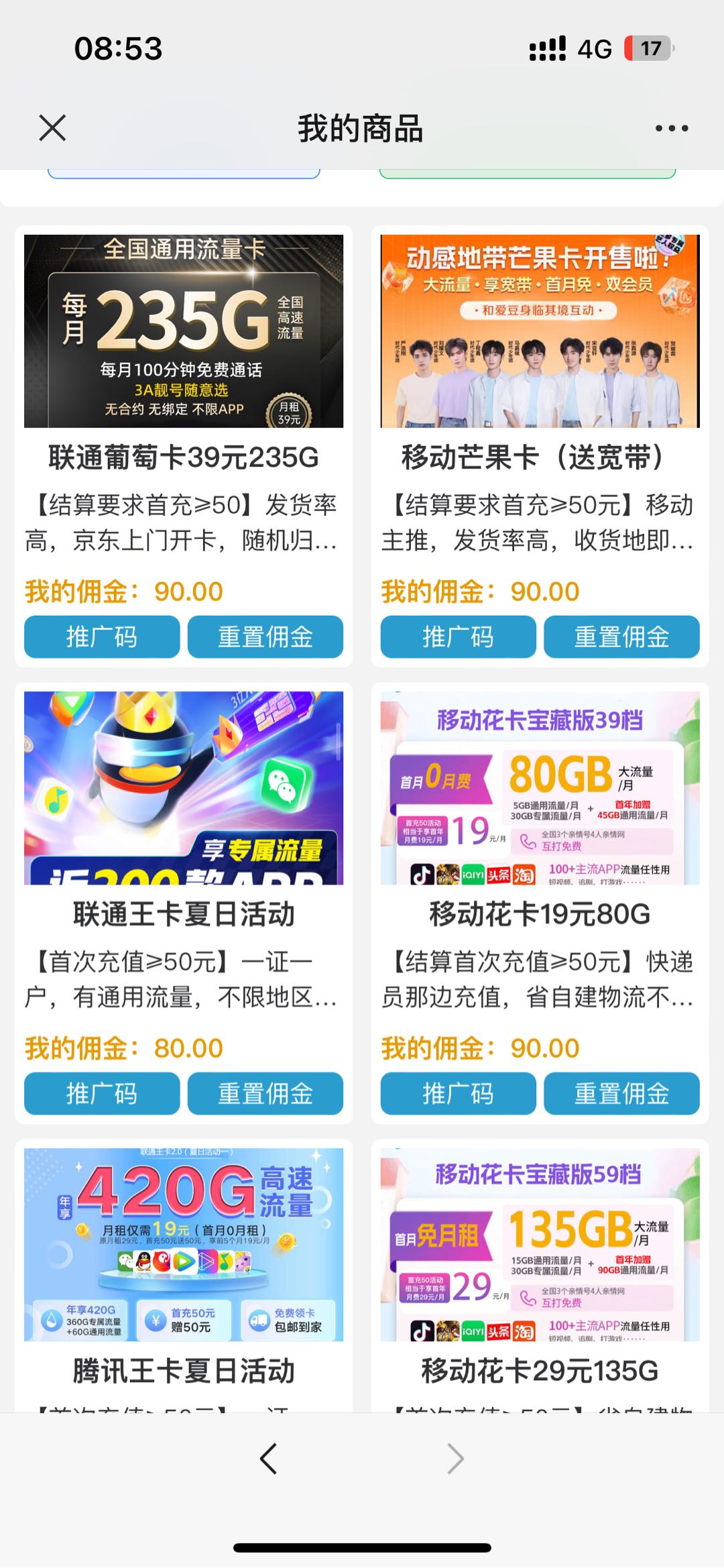Open 移动芒果卡（送宽带）product card
This screenshot has width=724, height=1568.
click(540, 331)
